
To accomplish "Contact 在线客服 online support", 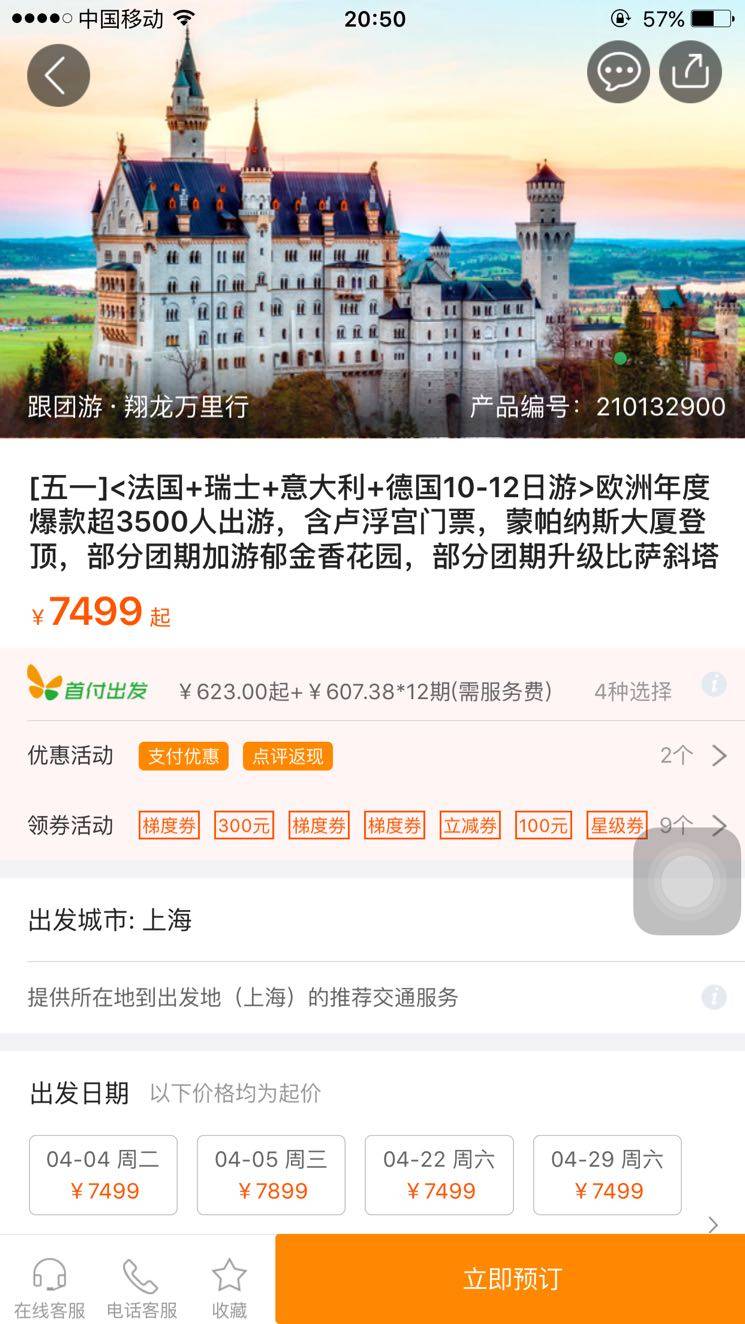I will click(x=49, y=1288).
